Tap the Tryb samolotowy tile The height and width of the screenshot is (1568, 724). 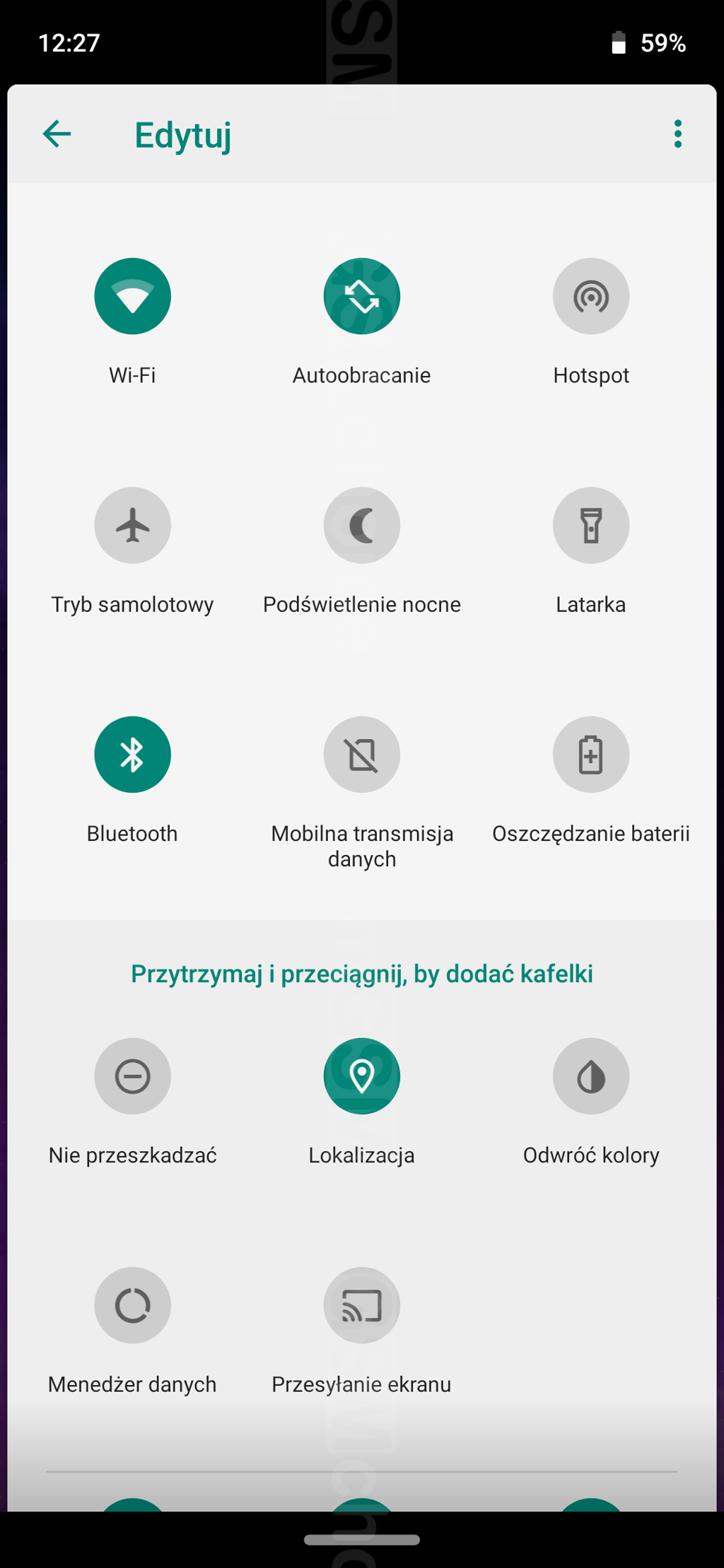[132, 525]
